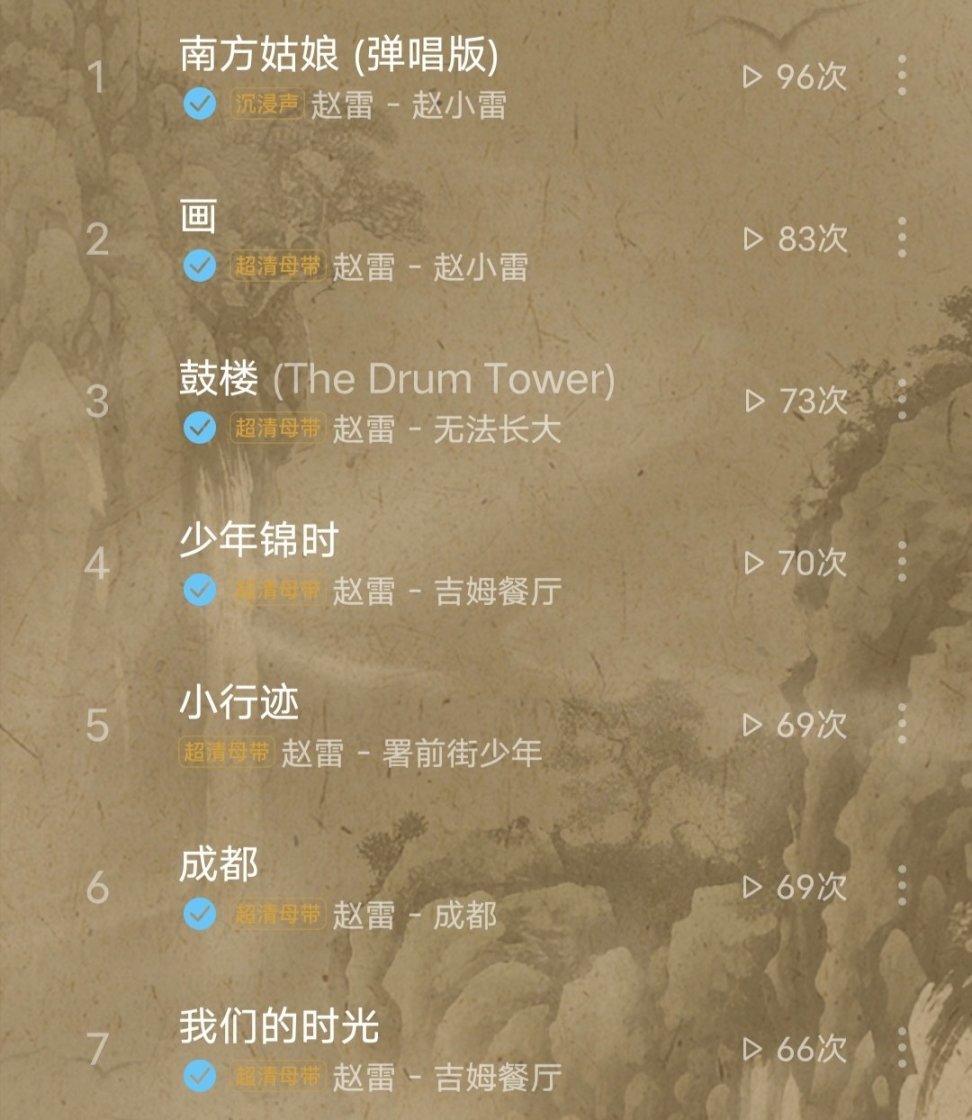This screenshot has width=972, height=1120.
Task: Open more options for 南方姑娘 (弹唱版)
Action: 902,76
